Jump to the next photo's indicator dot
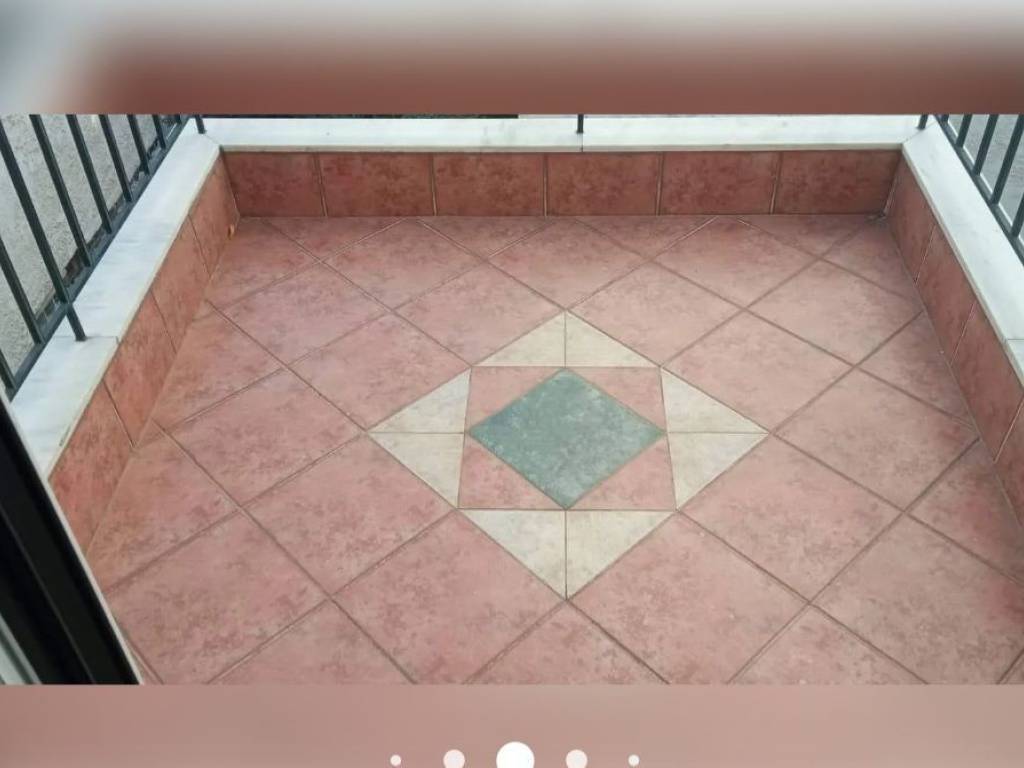Image resolution: width=1024 pixels, height=768 pixels. 576,759
